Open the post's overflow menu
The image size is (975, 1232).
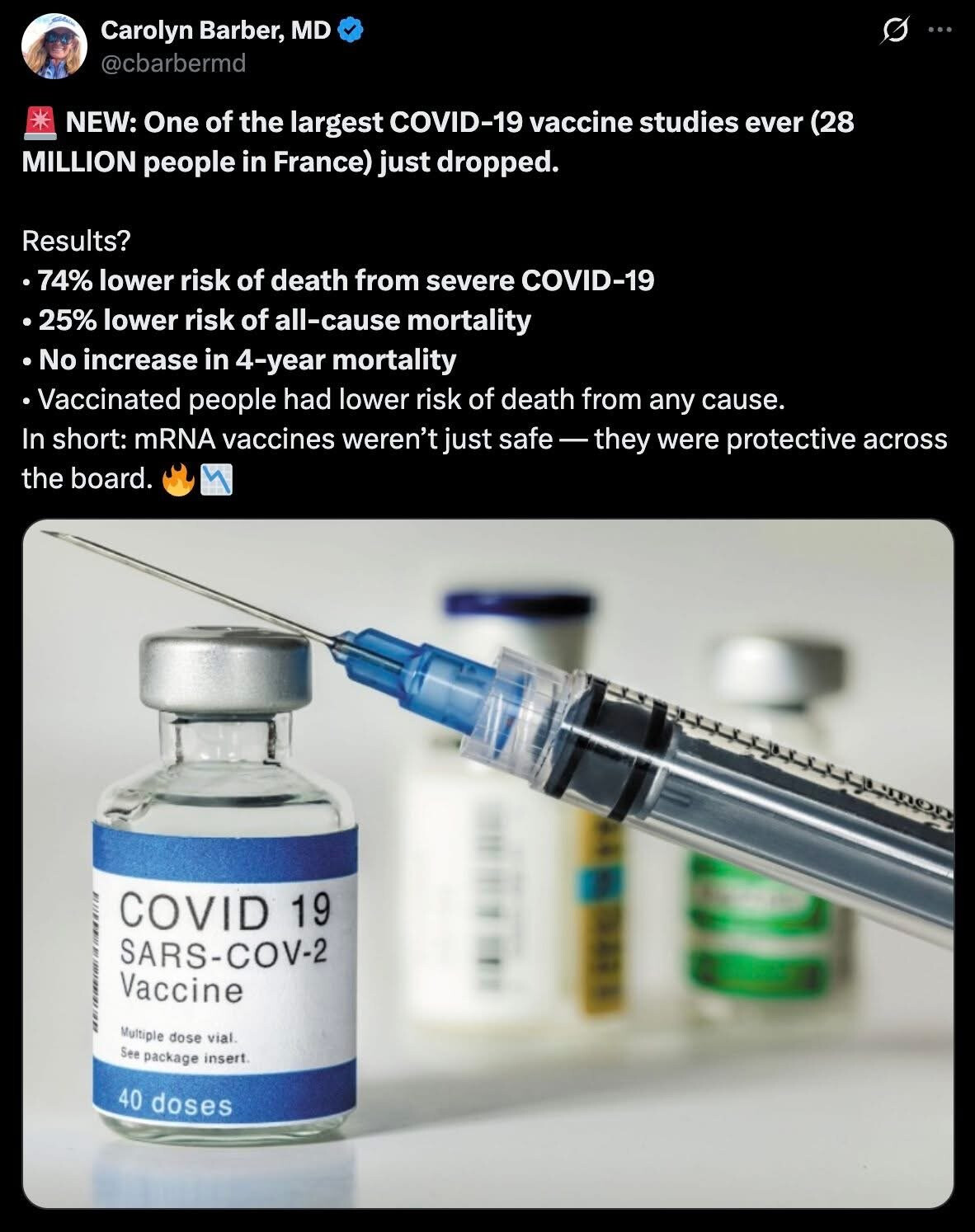coord(940,31)
